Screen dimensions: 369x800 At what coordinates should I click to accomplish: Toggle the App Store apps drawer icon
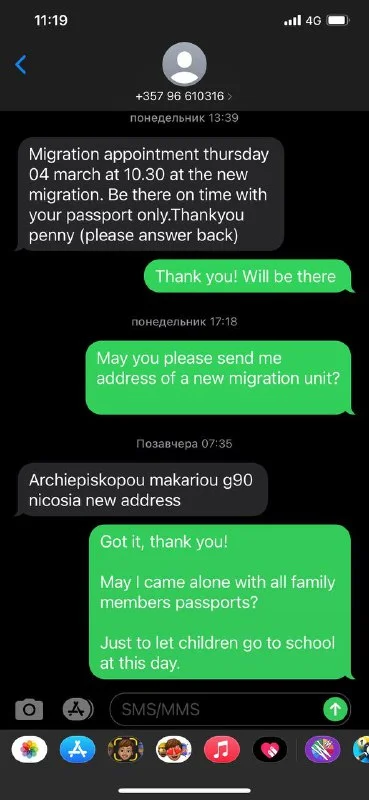pyautogui.click(x=79, y=709)
